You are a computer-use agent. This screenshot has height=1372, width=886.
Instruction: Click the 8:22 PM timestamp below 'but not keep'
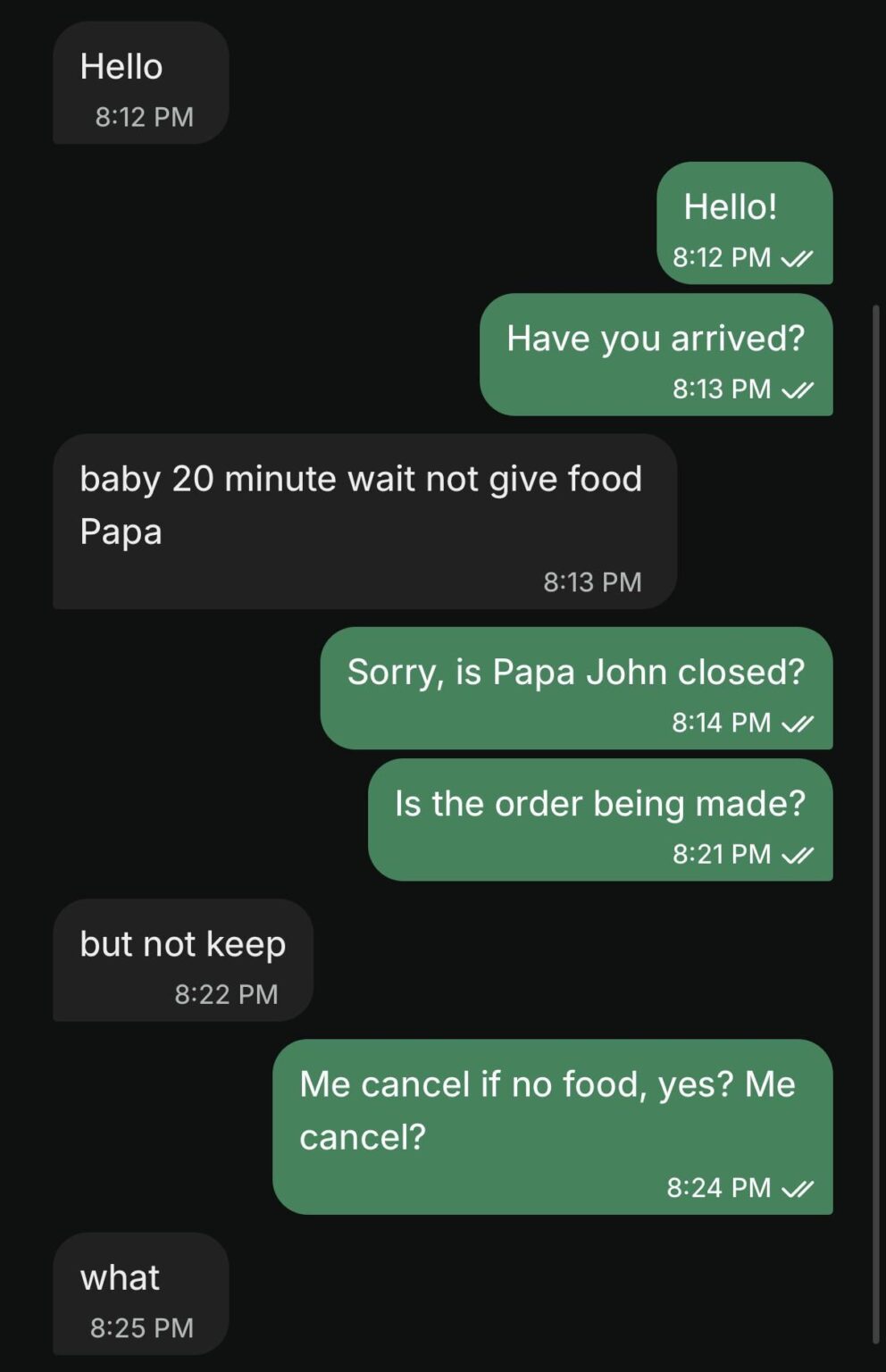(225, 995)
